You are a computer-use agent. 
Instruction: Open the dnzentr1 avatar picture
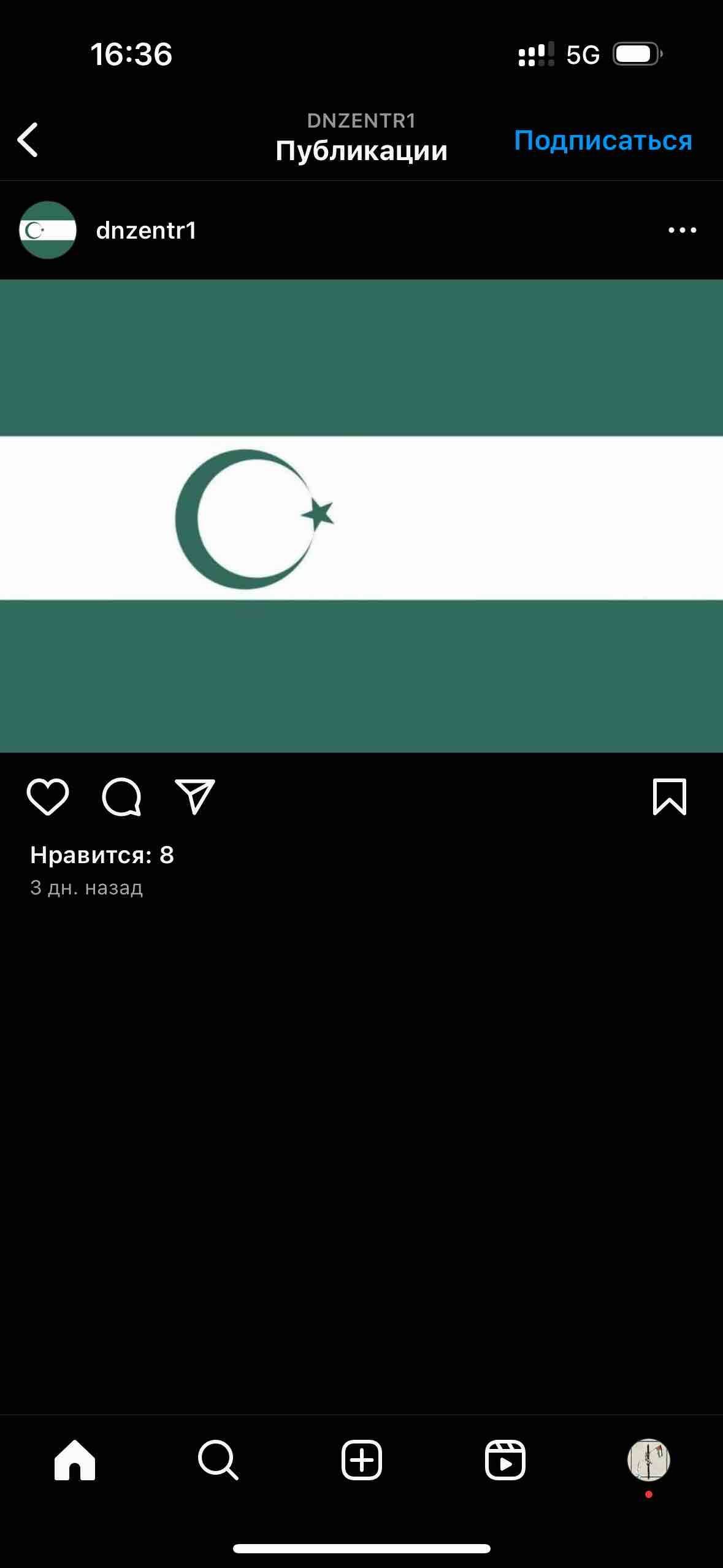point(48,230)
